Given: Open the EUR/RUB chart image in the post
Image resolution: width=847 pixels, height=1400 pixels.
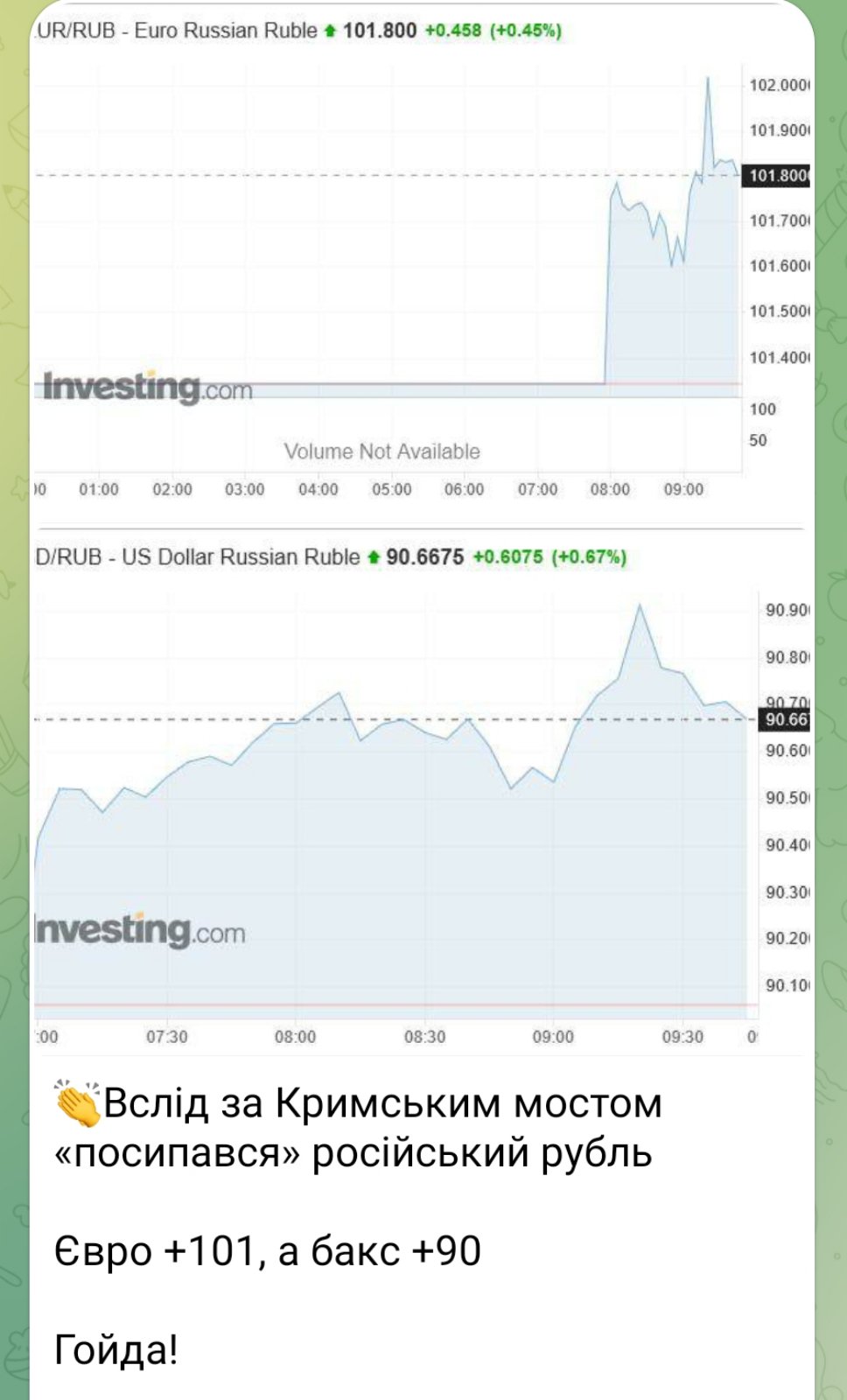Looking at the screenshot, I should 422,262.
